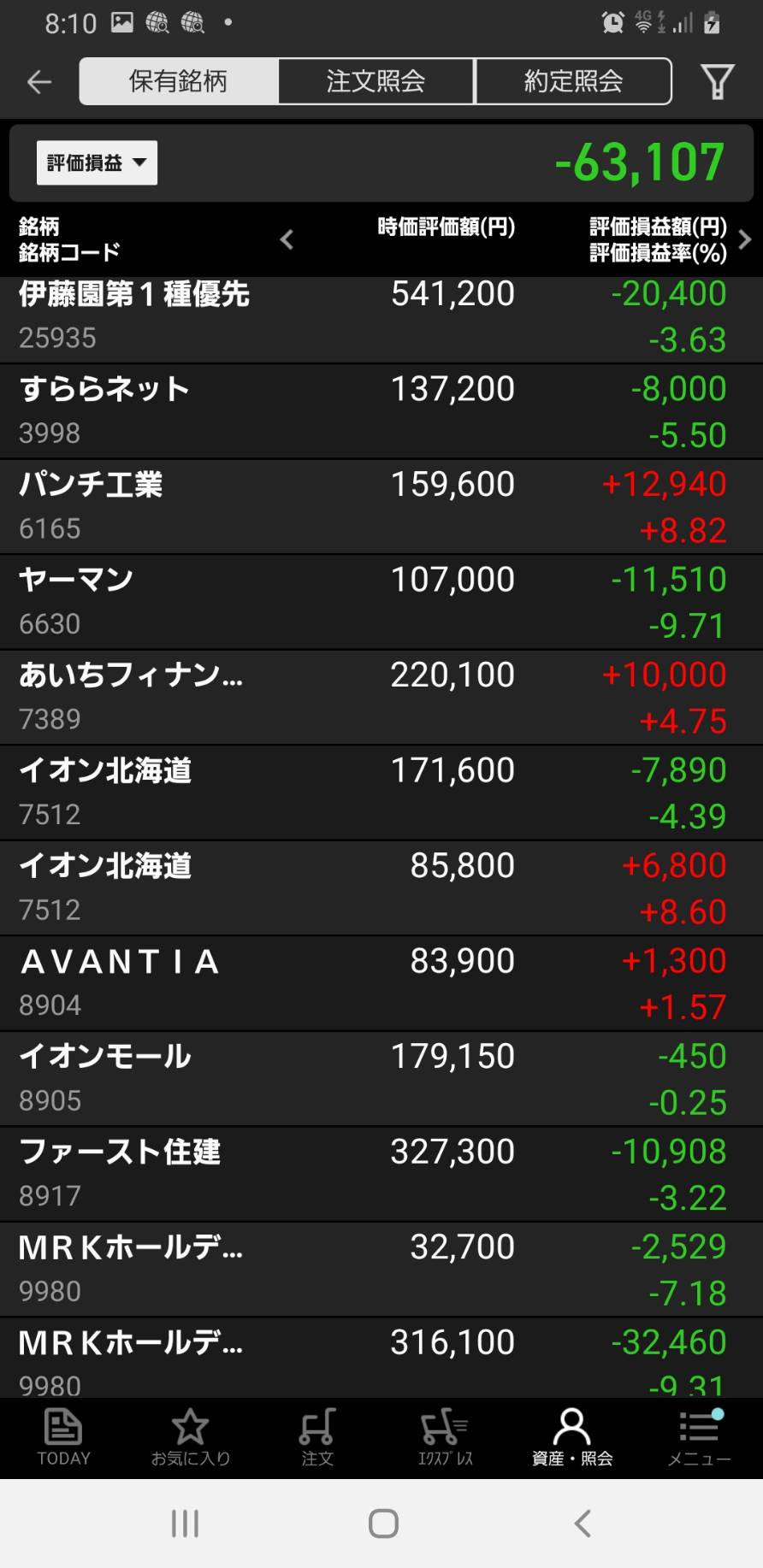Switch to the 約定照会 tab
This screenshot has width=763, height=1568.
tap(573, 81)
